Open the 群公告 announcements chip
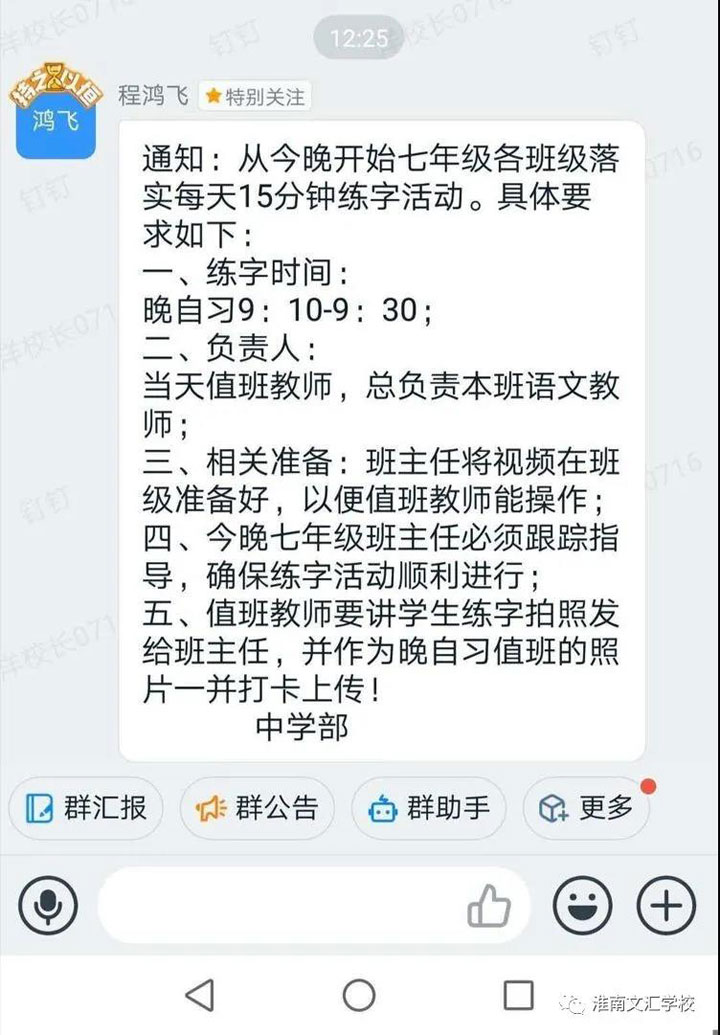 257,808
